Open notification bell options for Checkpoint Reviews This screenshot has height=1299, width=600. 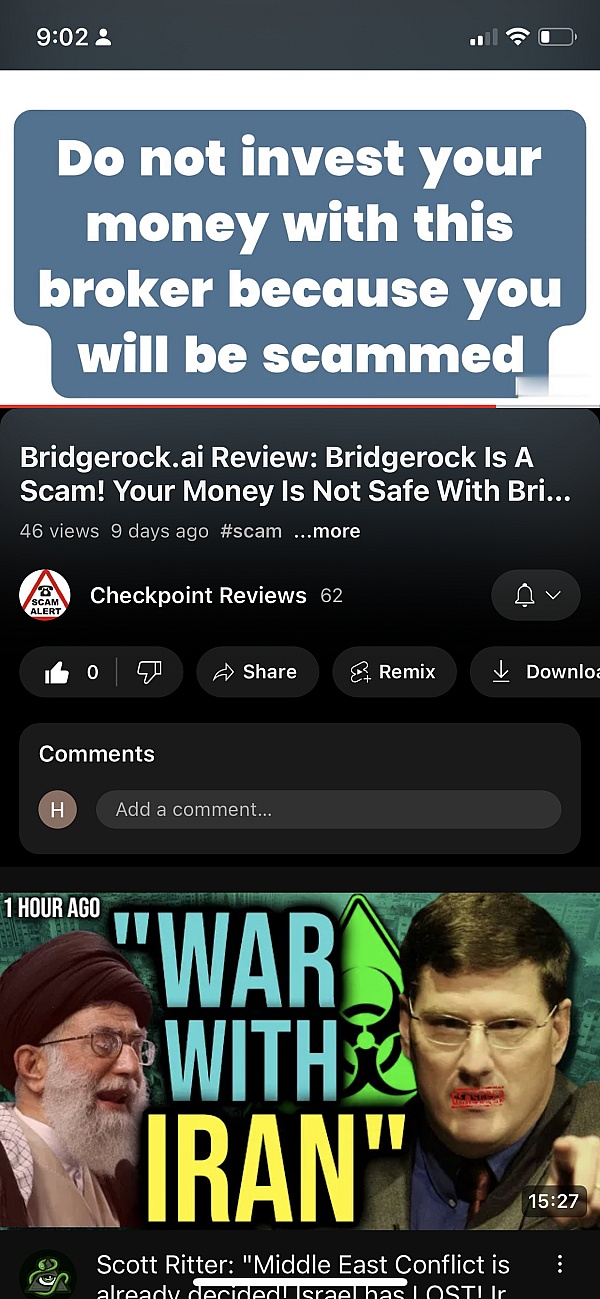pos(536,596)
